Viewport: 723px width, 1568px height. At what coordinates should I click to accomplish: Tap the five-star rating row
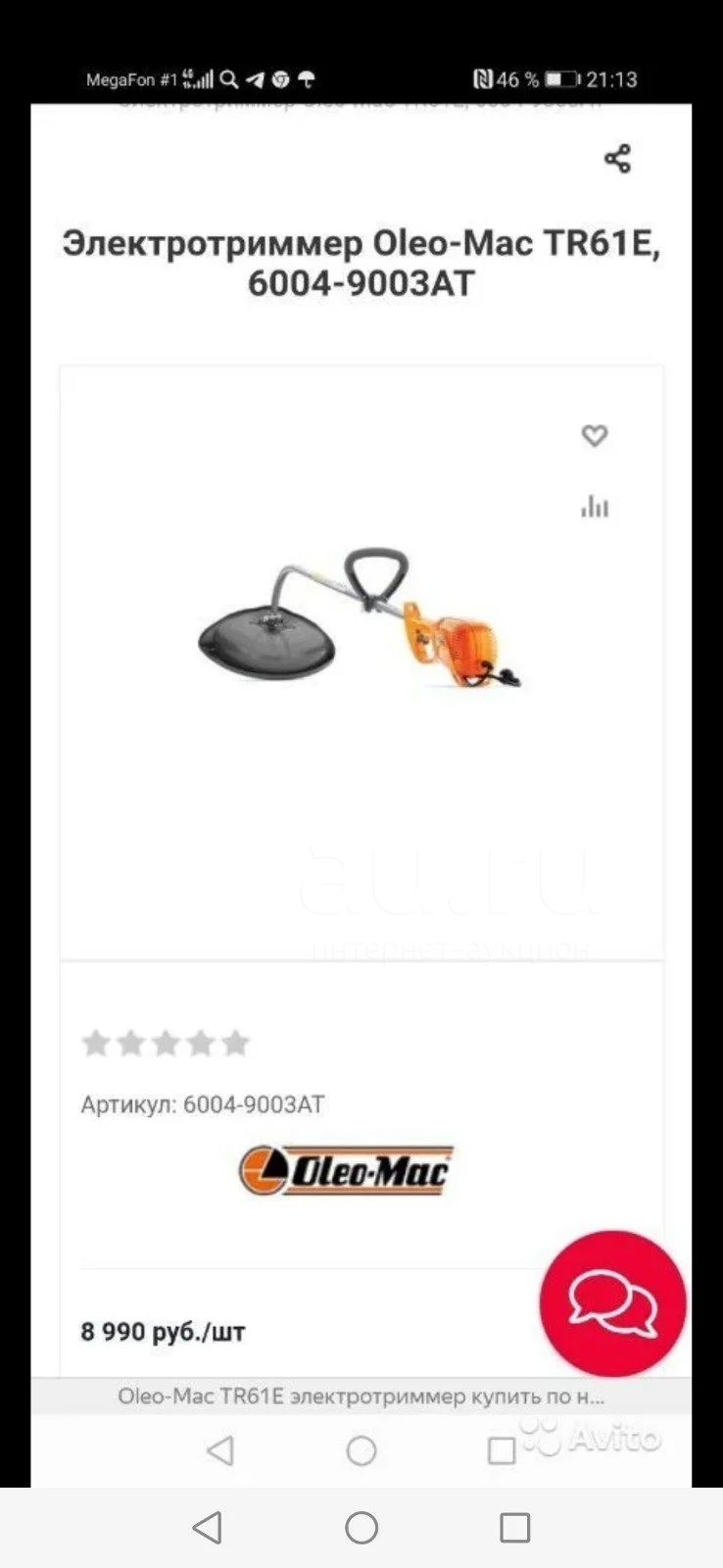[166, 1043]
